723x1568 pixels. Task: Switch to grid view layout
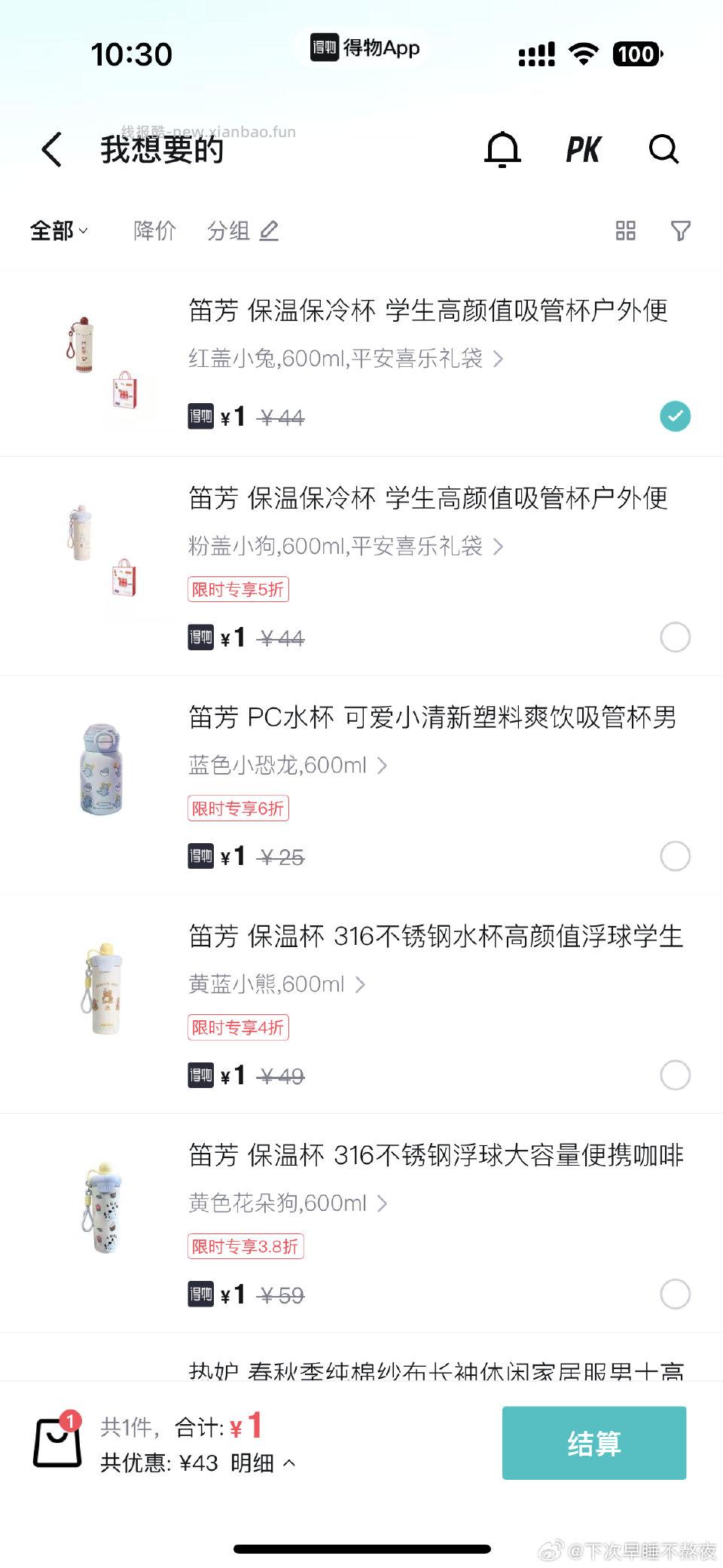pyautogui.click(x=626, y=231)
